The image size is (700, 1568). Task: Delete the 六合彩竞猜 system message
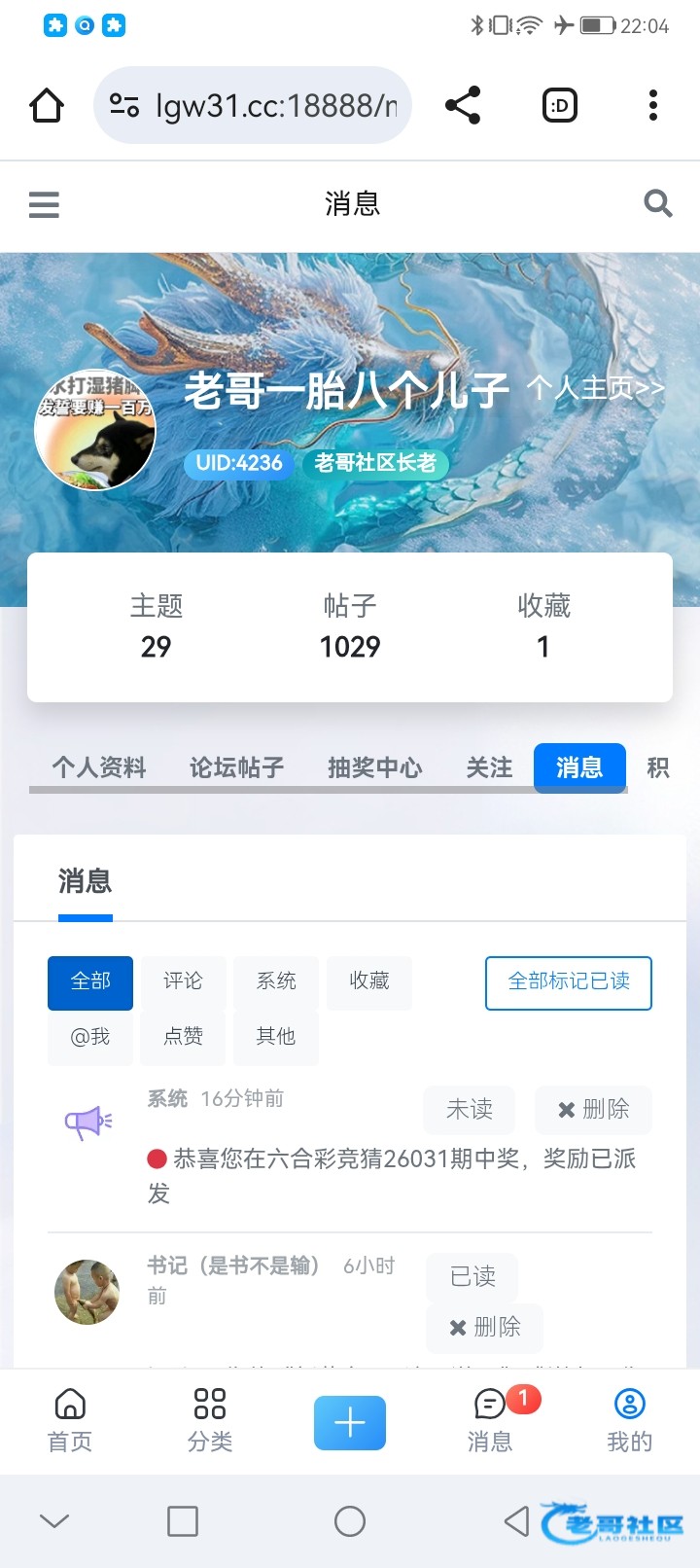coord(593,1110)
